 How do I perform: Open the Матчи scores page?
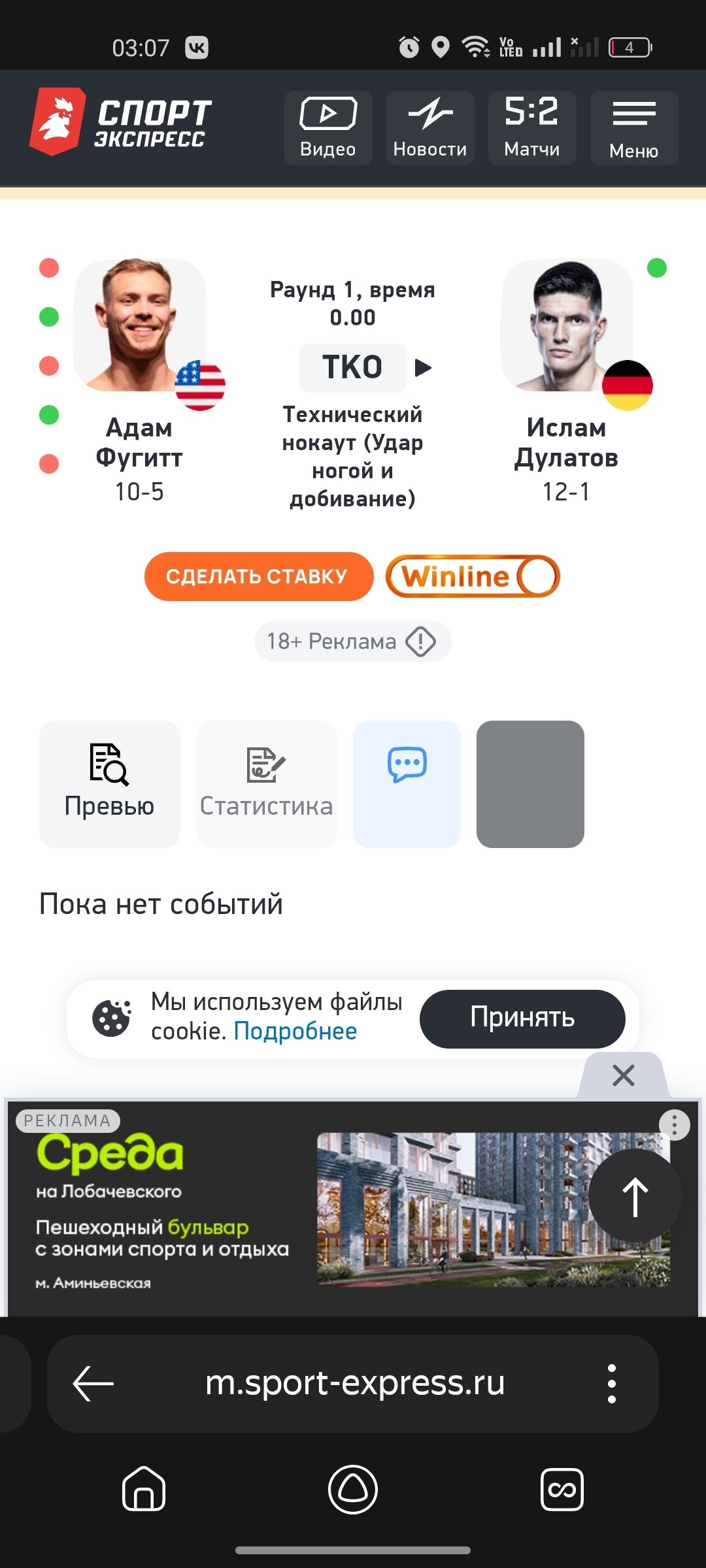coord(531,128)
